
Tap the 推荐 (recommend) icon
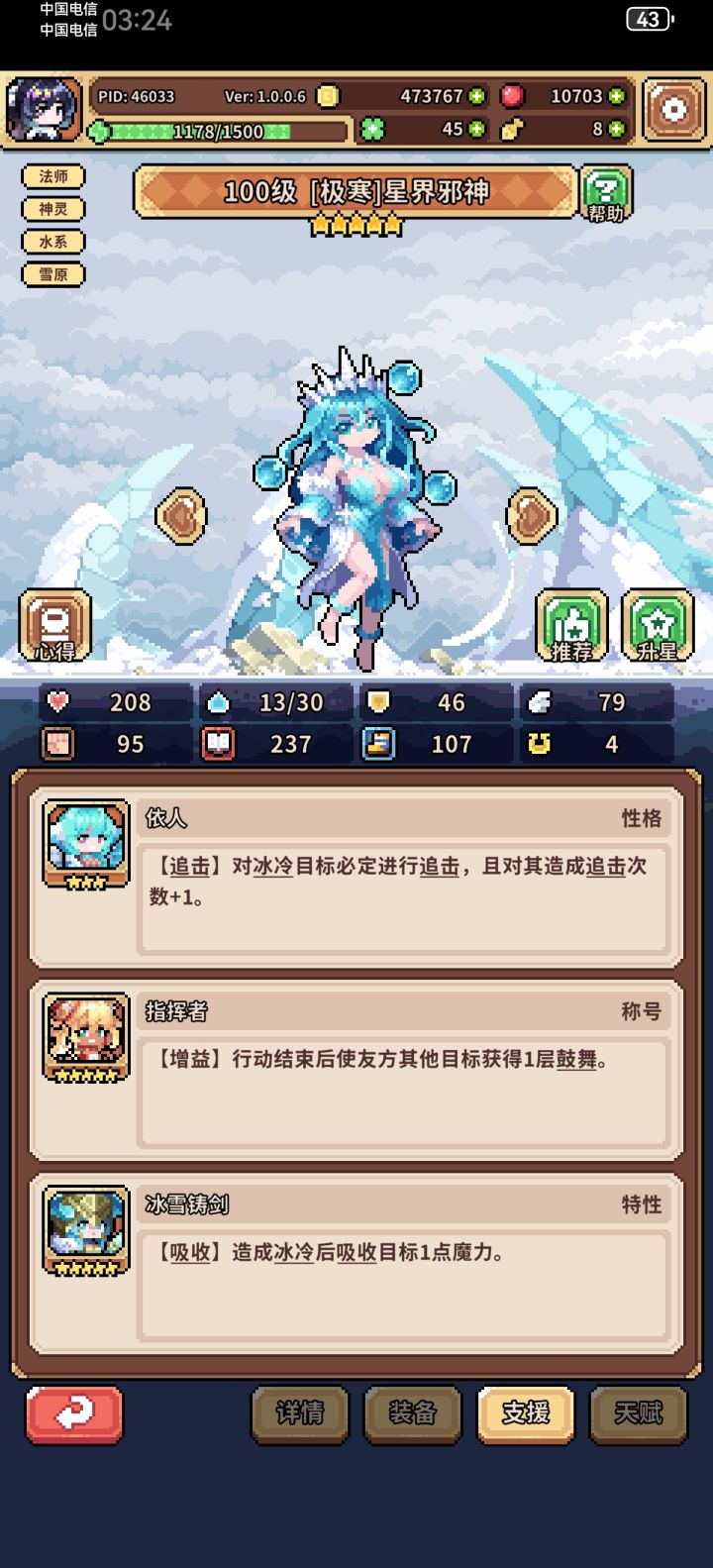[570, 624]
